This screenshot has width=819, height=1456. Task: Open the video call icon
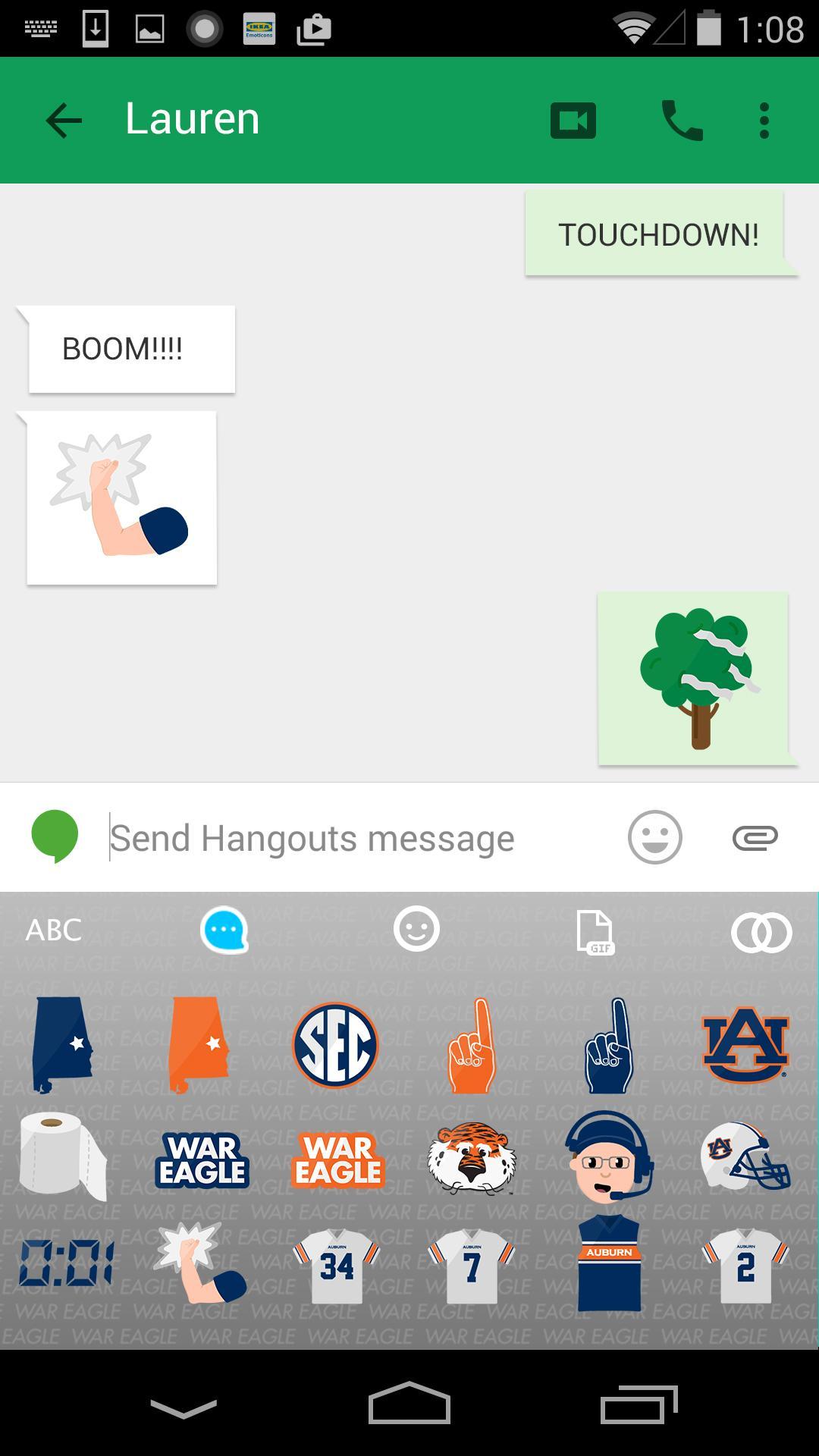[x=571, y=119]
